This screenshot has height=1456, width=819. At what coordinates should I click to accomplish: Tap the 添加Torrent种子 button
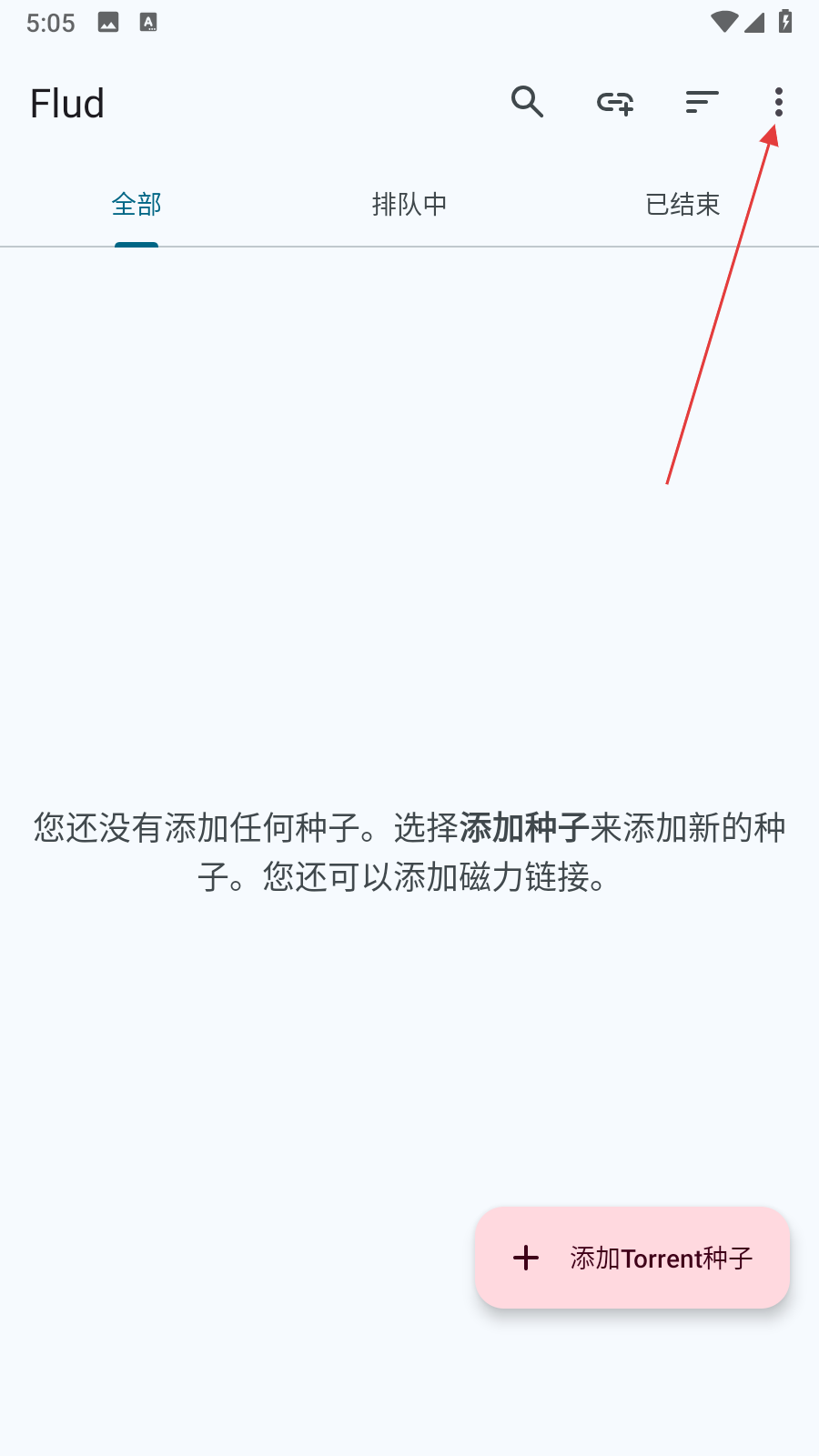coord(632,1258)
